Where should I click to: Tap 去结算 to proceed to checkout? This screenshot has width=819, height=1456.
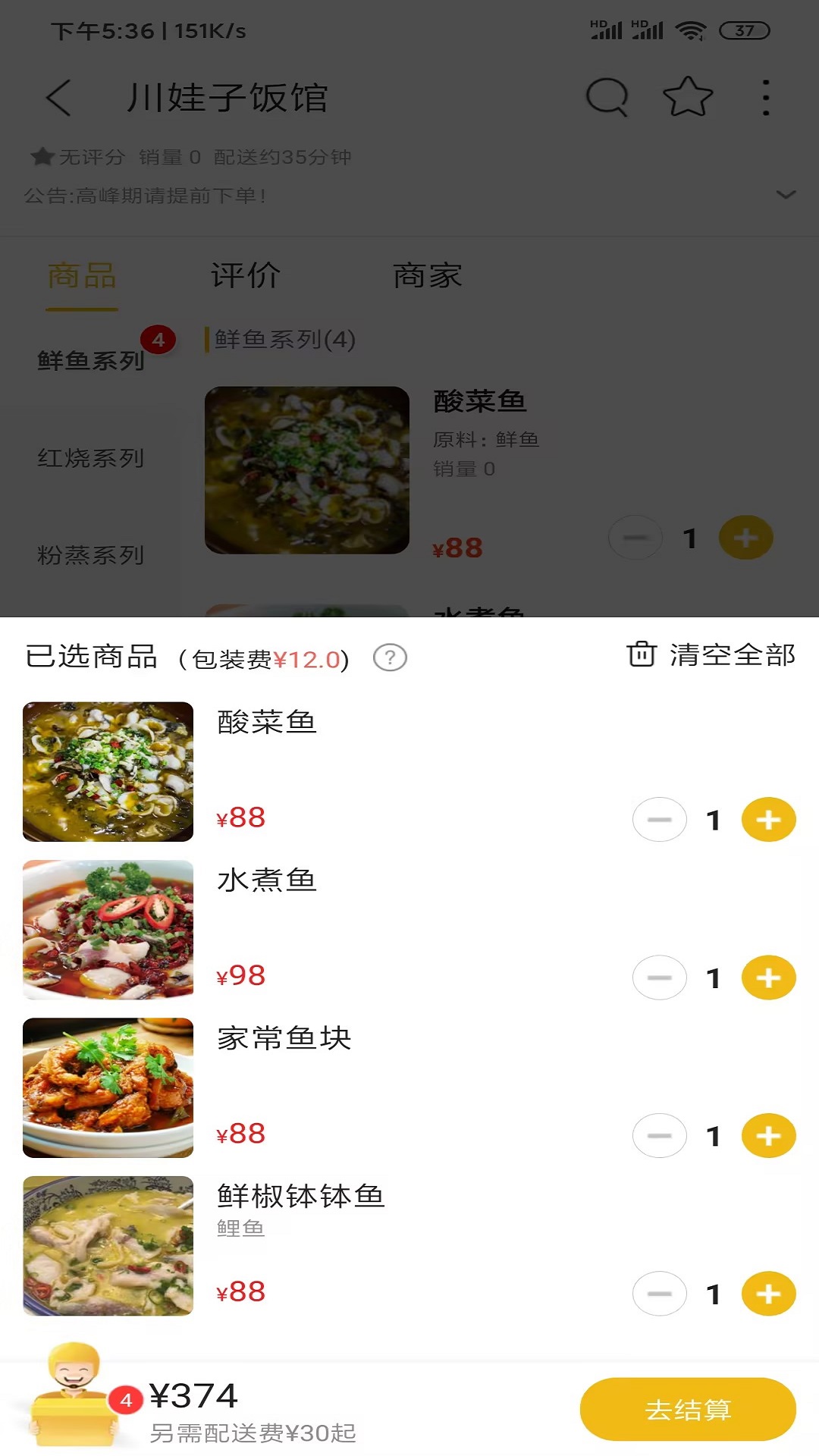687,1409
